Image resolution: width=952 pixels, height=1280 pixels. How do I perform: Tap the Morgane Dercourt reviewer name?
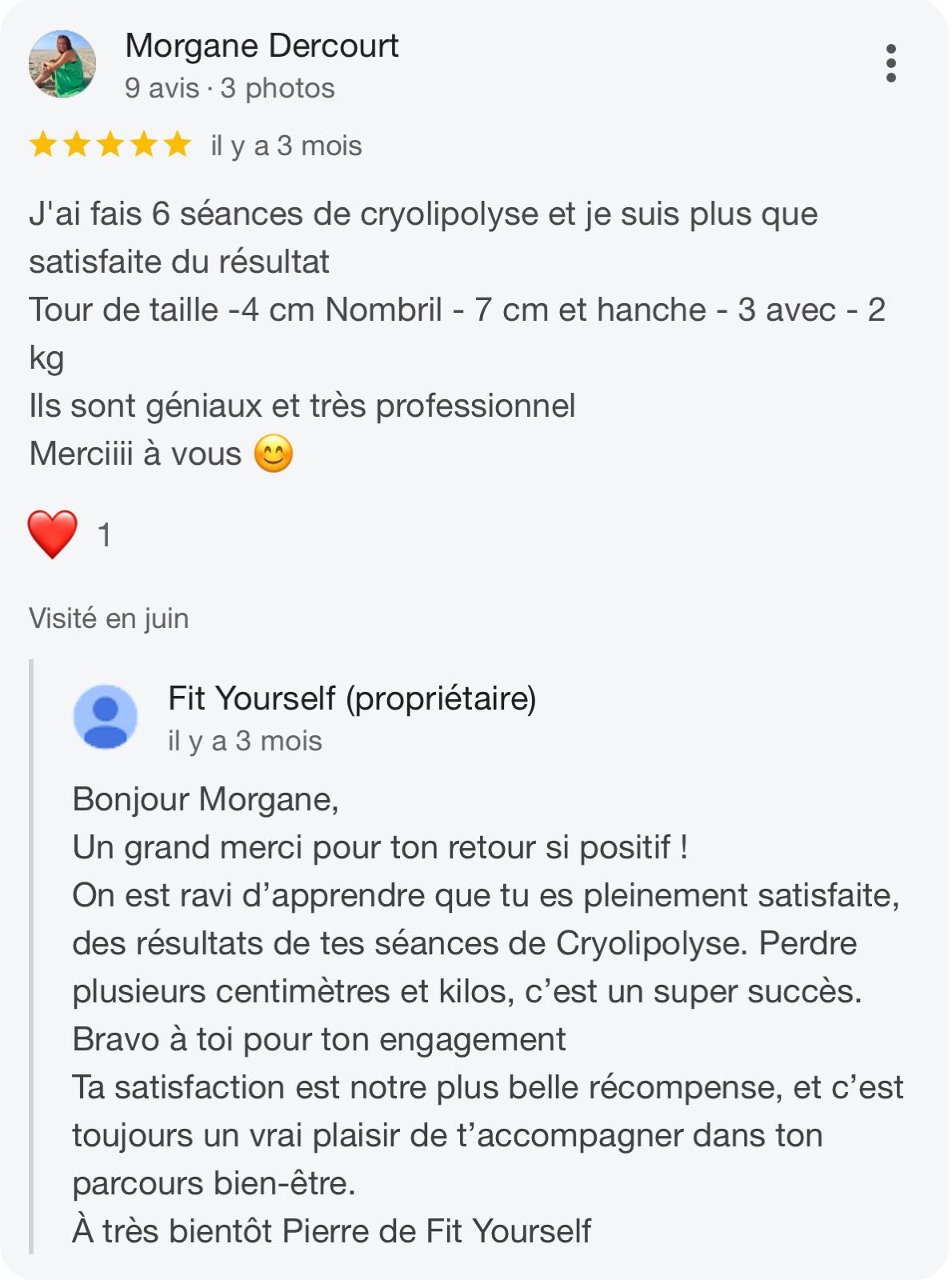pyautogui.click(x=262, y=46)
